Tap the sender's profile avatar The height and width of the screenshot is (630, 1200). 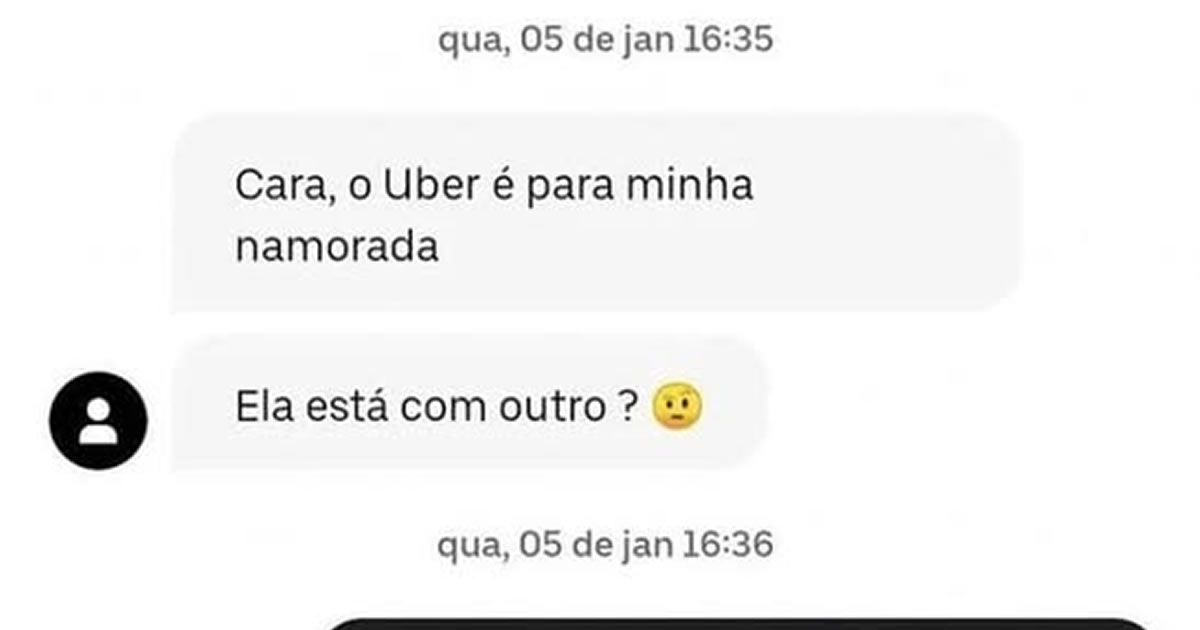point(98,421)
